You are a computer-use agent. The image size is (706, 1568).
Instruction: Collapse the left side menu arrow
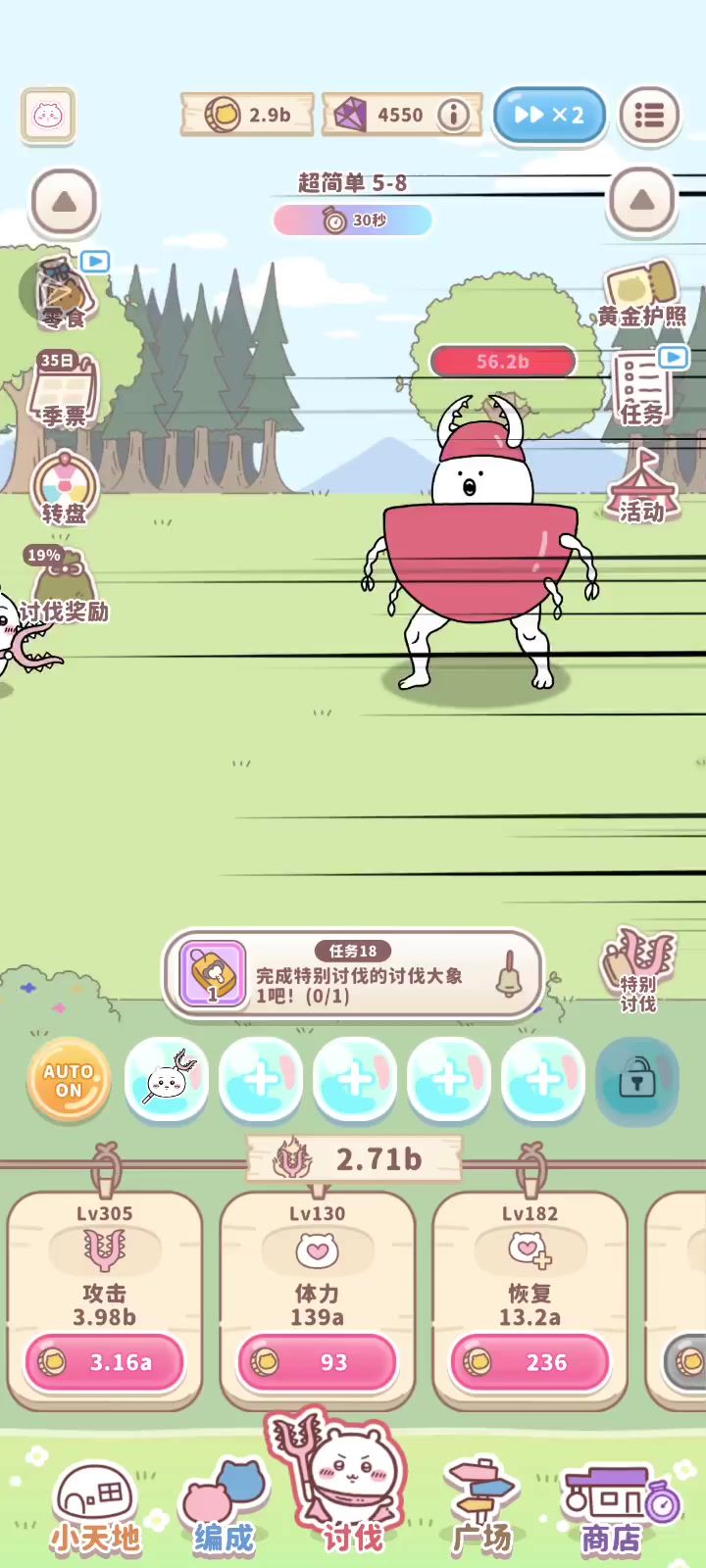click(65, 202)
